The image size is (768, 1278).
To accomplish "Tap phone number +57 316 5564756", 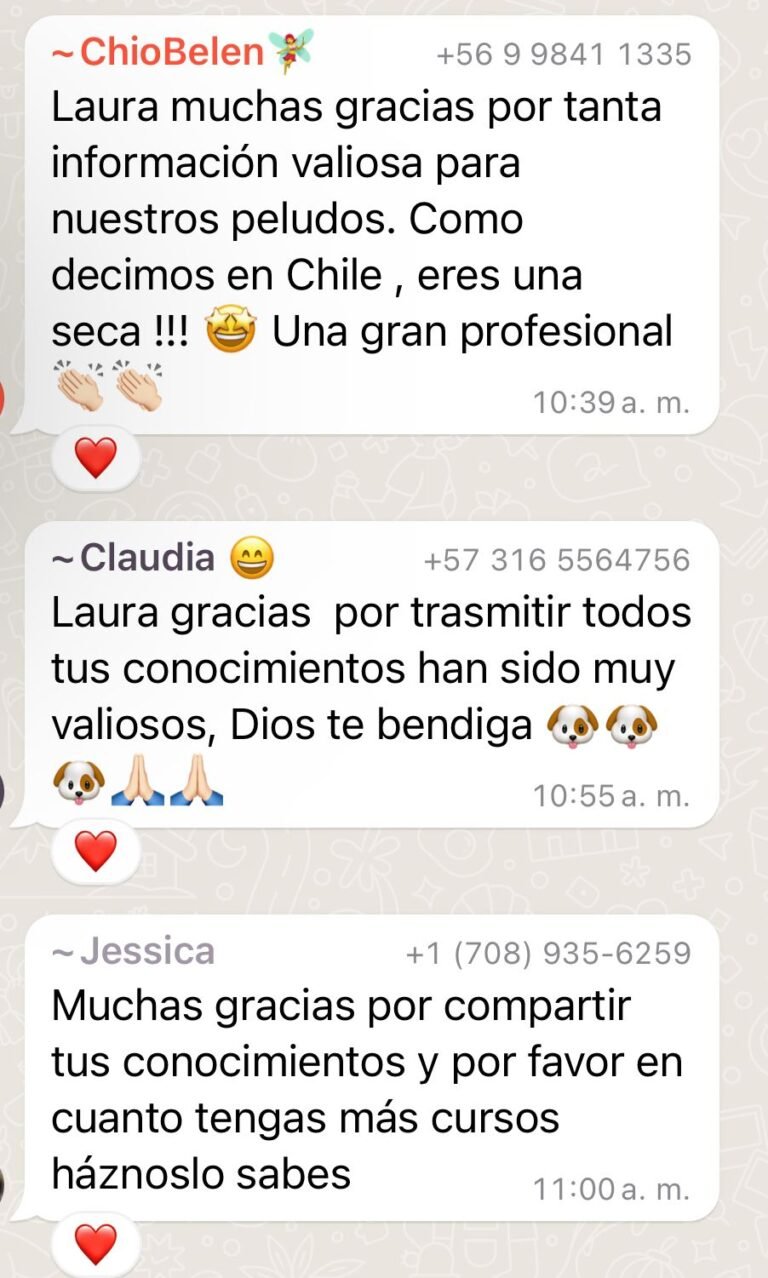I will (x=557, y=559).
